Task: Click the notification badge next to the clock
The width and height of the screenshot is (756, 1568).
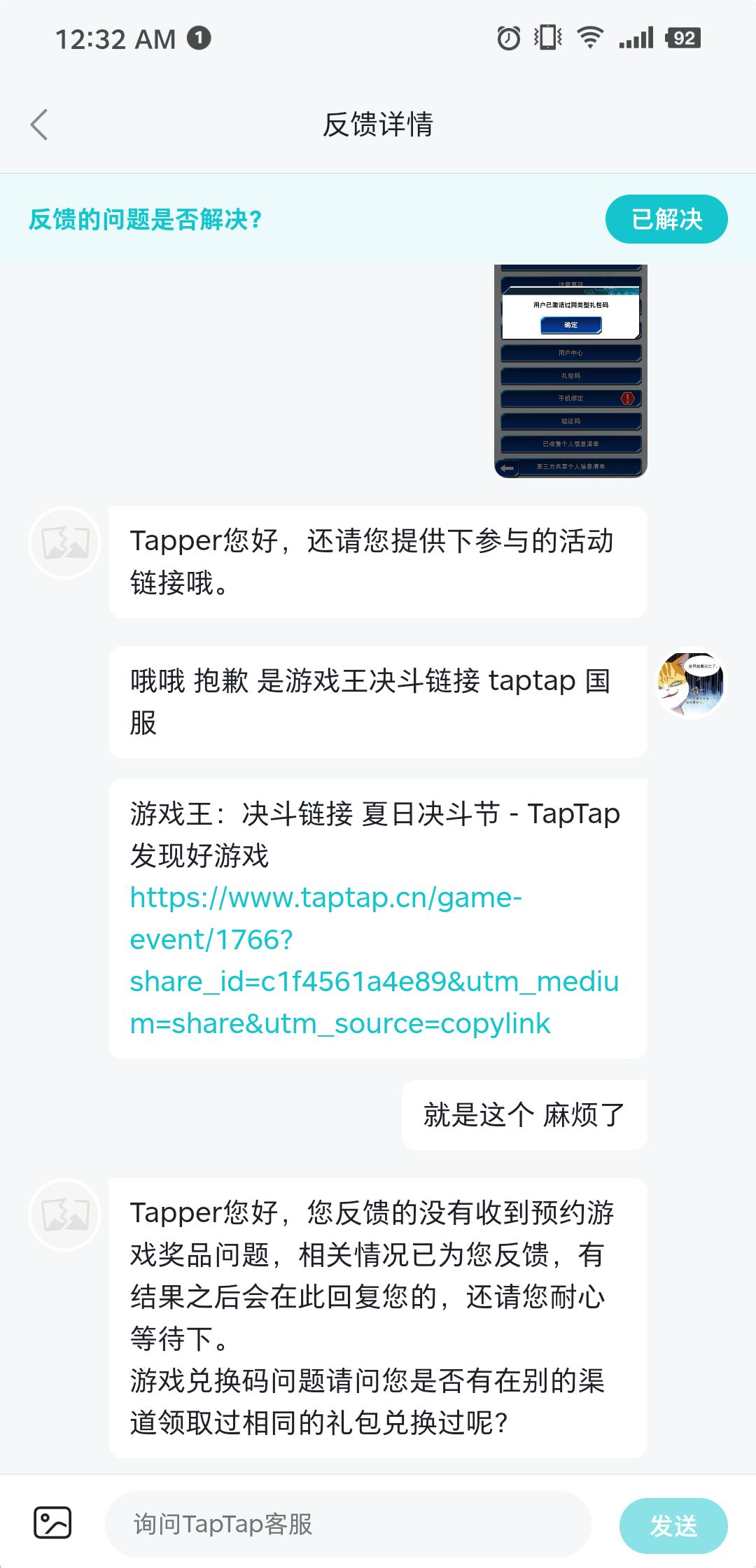Action: 198,38
